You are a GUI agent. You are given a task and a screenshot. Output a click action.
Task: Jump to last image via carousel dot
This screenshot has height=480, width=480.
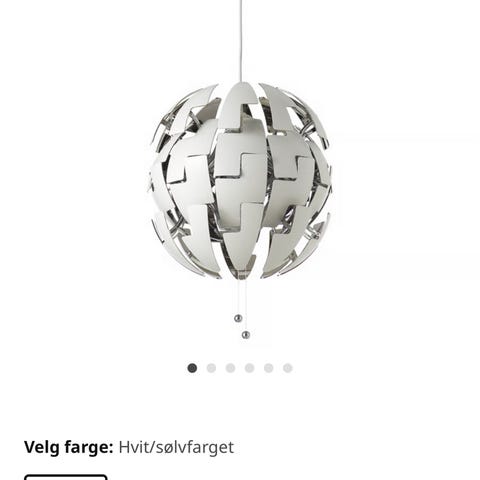288,368
